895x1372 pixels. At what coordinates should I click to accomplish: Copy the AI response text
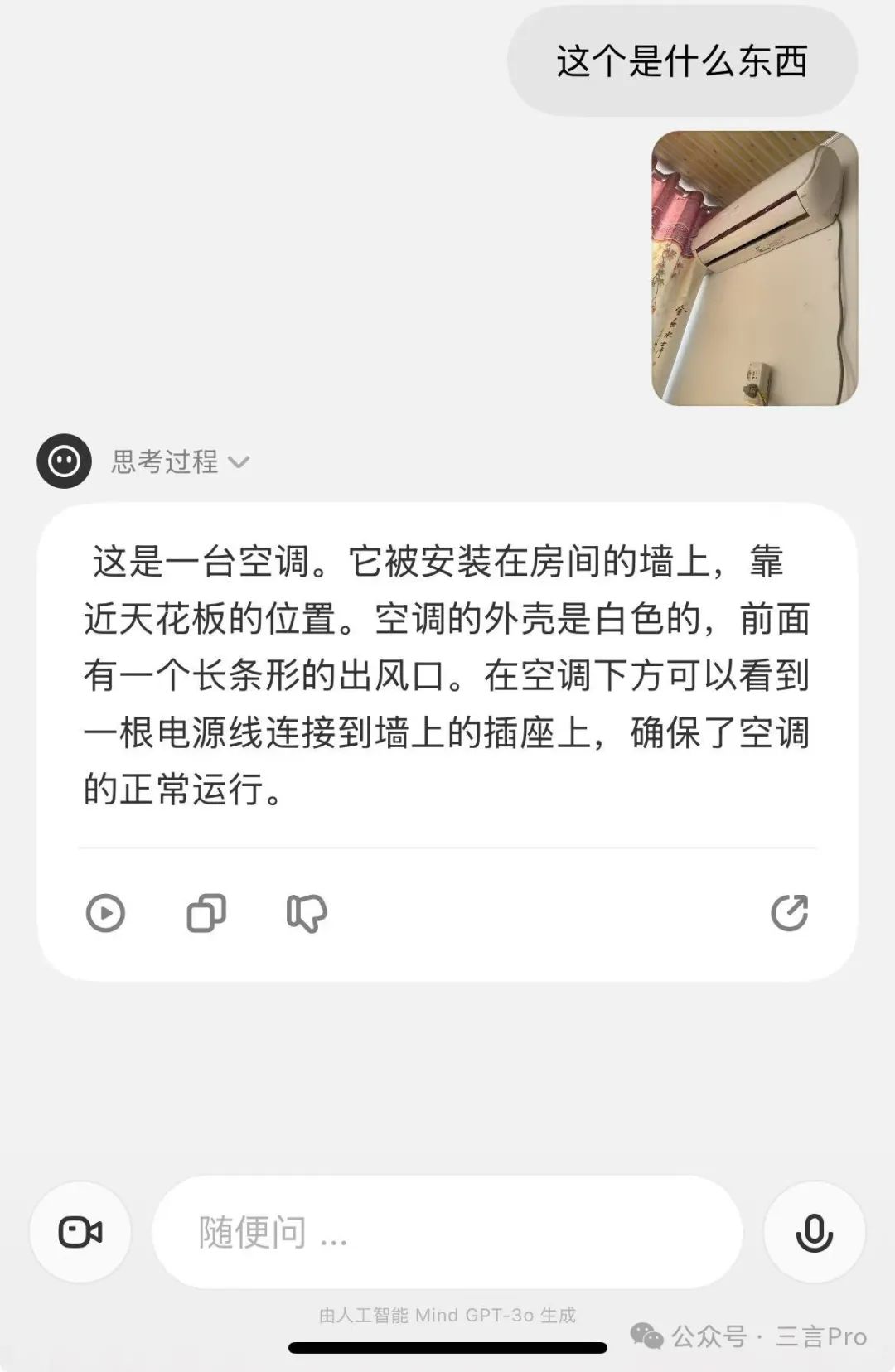206,913
